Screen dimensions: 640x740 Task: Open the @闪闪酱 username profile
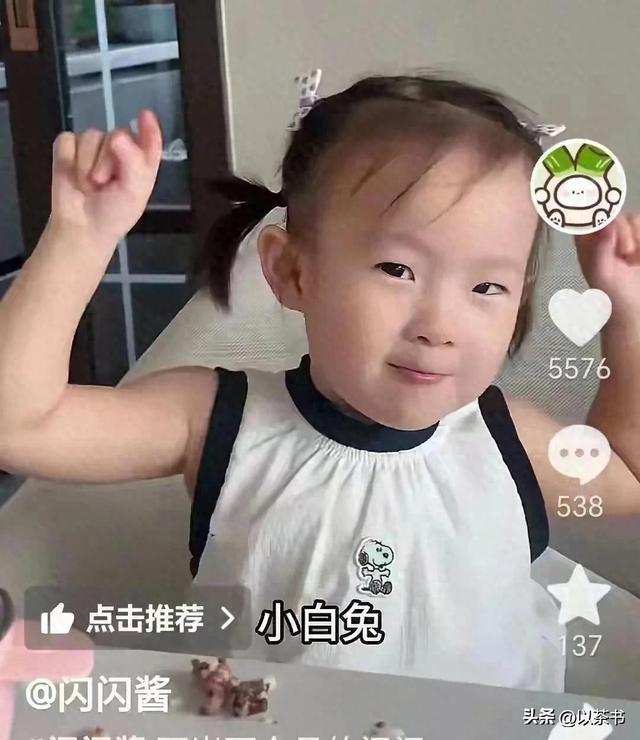[x=98, y=694]
